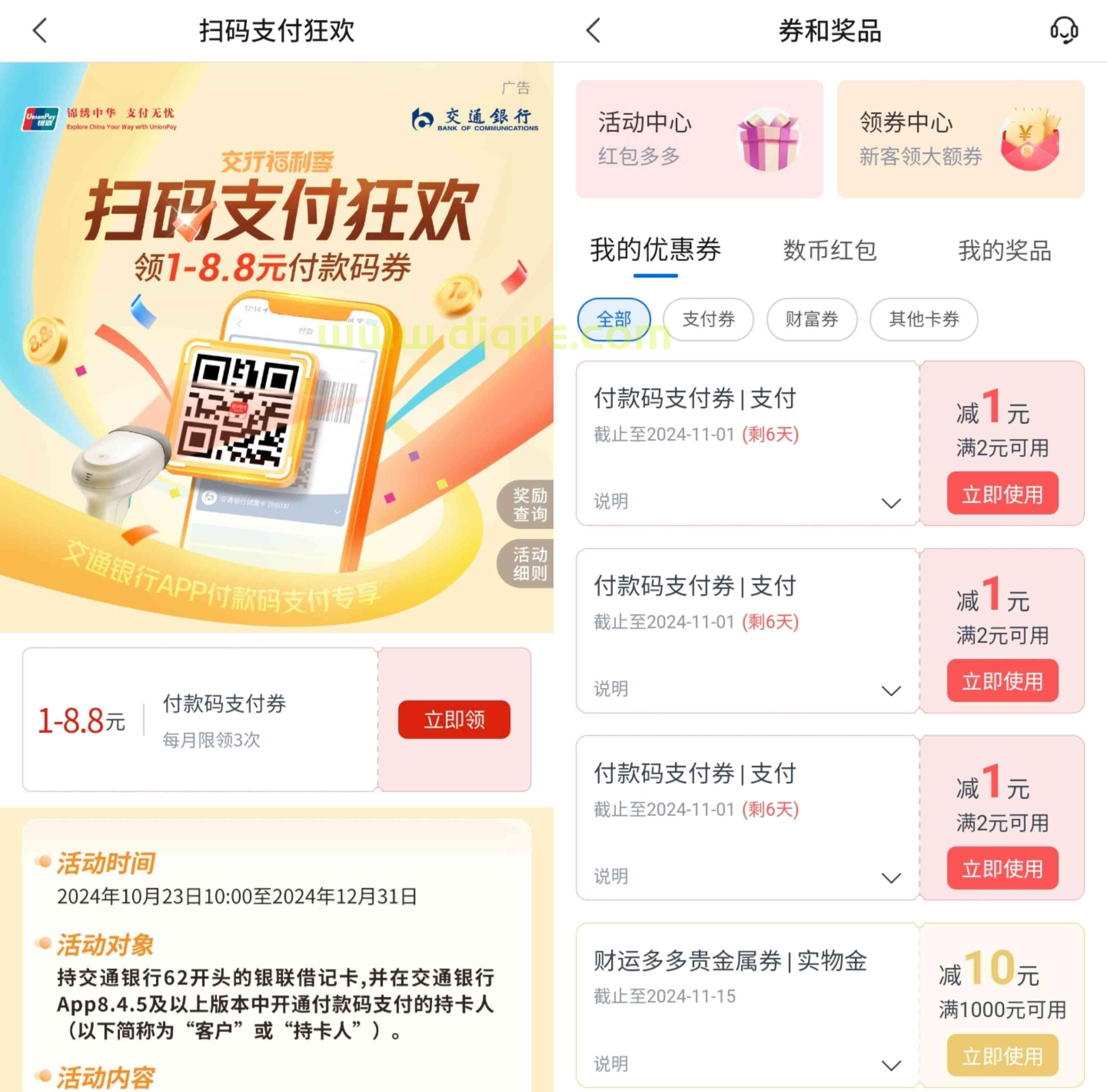Filter coupons by 财富券
The height and width of the screenshot is (1092, 1107).
pyautogui.click(x=812, y=319)
